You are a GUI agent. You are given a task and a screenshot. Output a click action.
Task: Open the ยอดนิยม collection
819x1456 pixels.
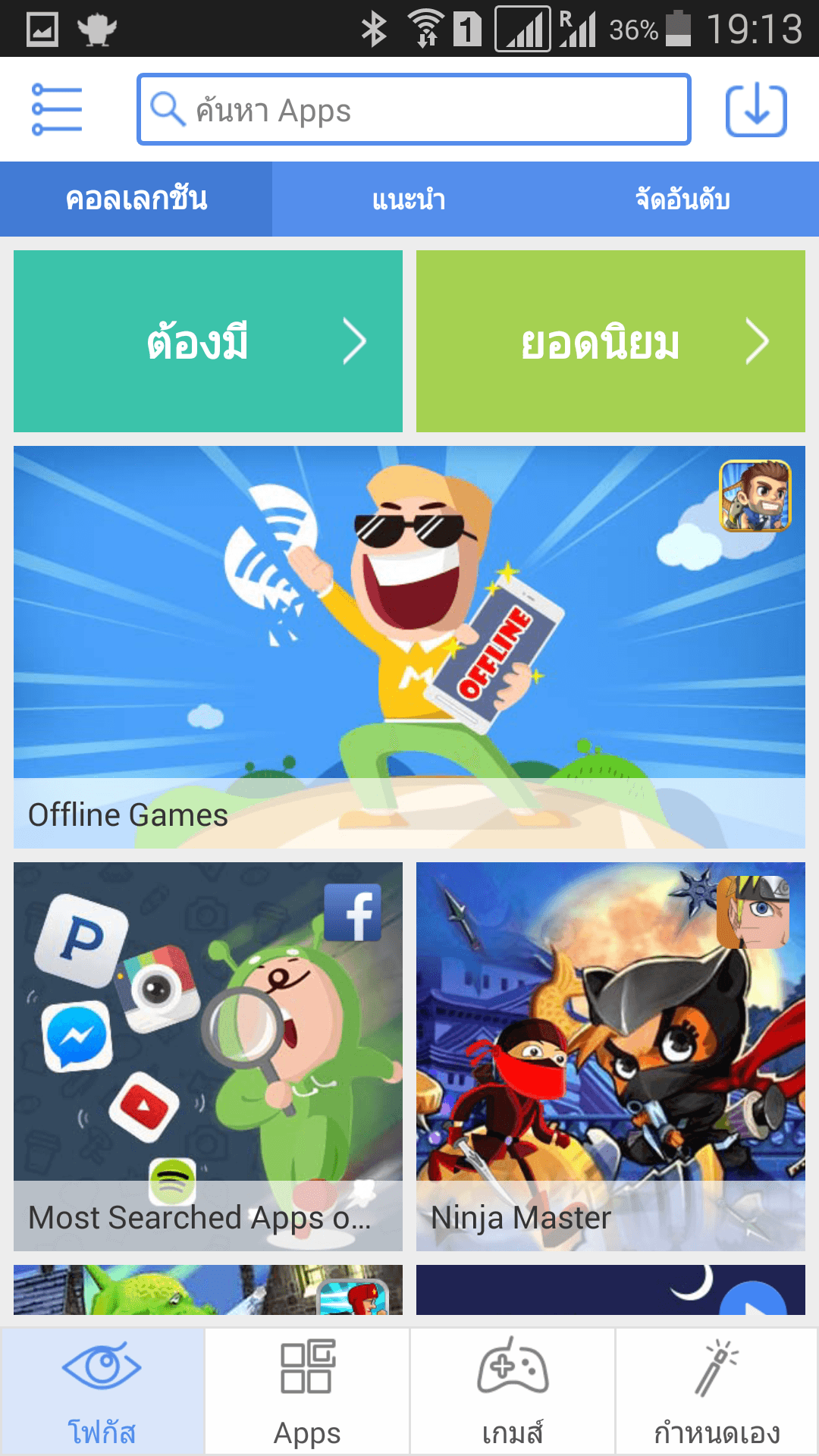pyautogui.click(x=610, y=341)
